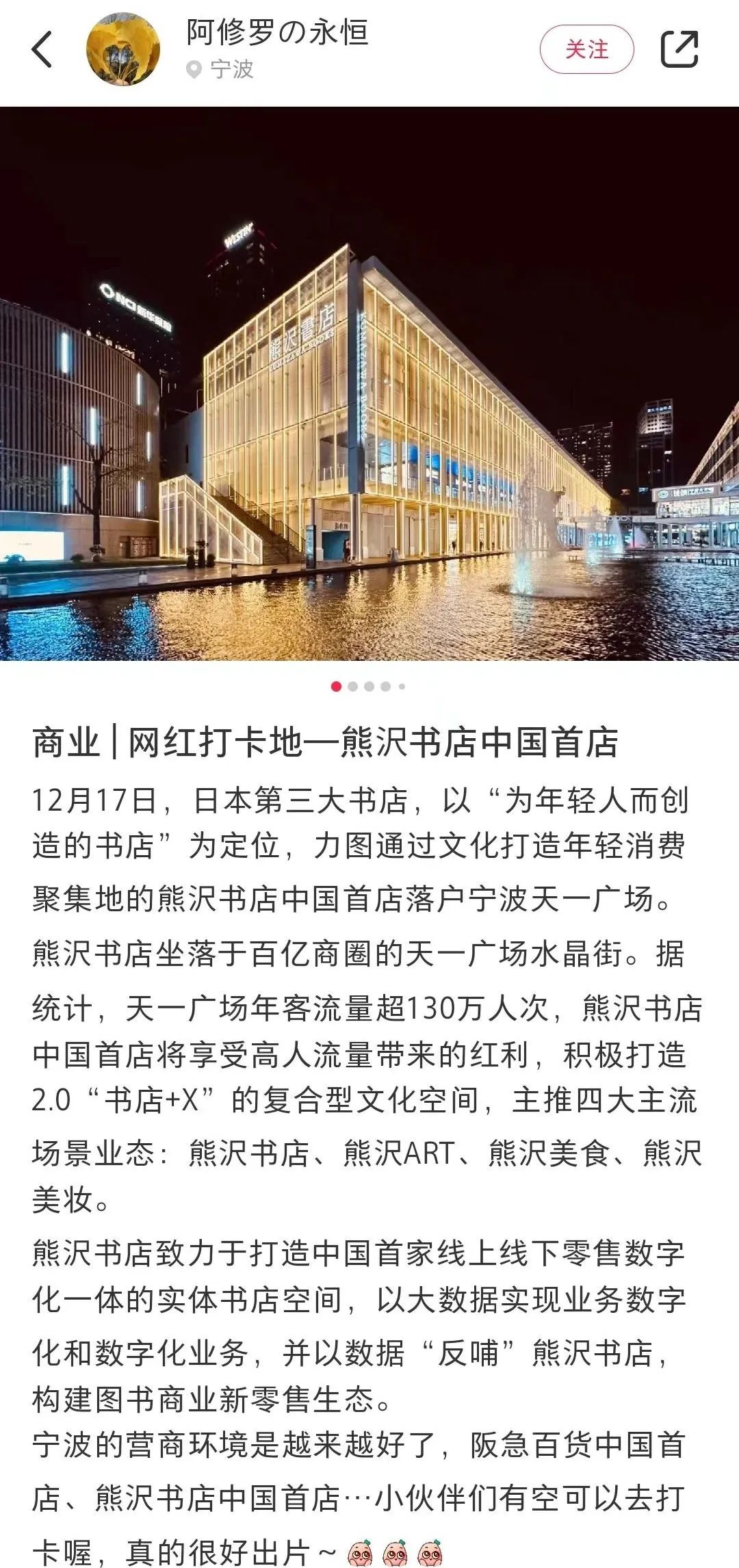Follow the author with the 关注 button
This screenshot has height=1568, width=739.
[586, 49]
